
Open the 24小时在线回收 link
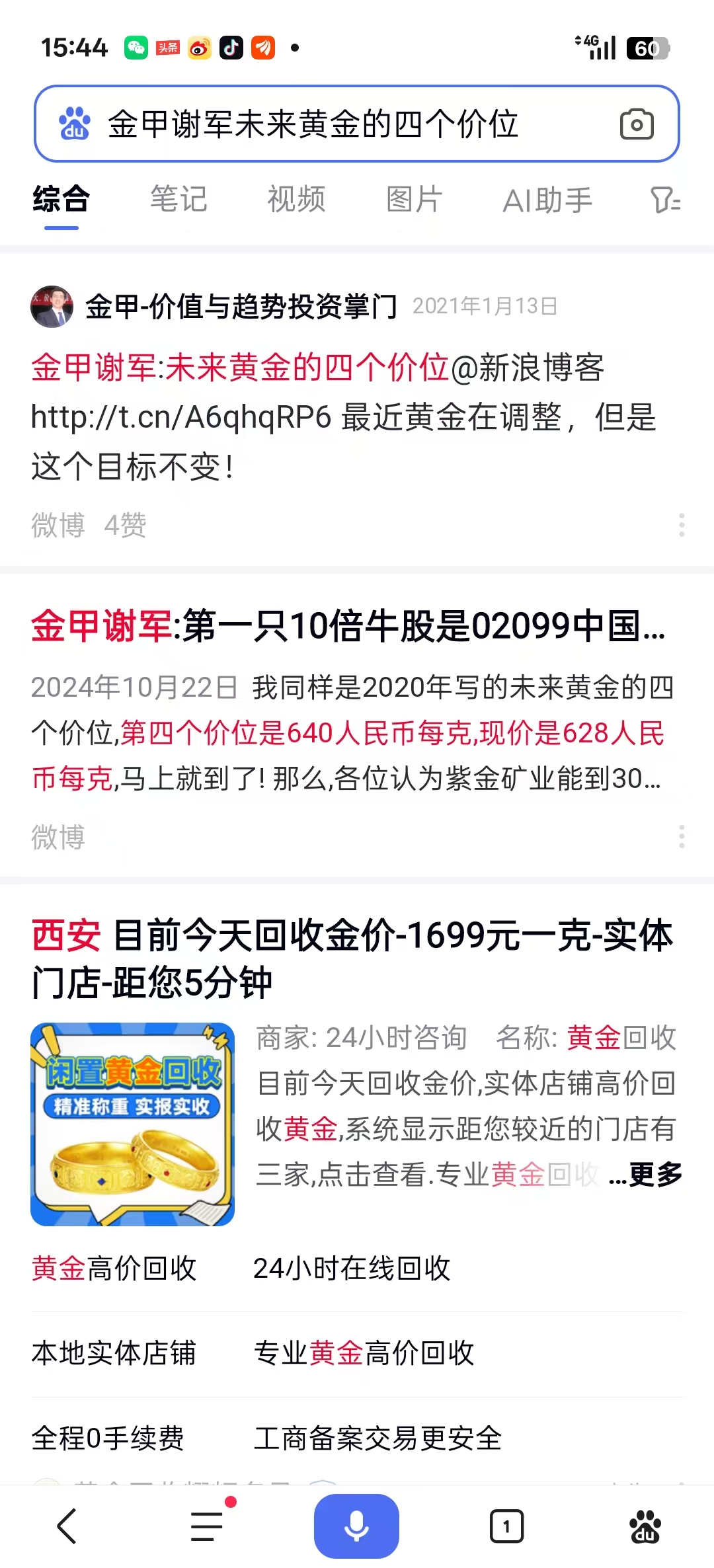pyautogui.click(x=352, y=1269)
